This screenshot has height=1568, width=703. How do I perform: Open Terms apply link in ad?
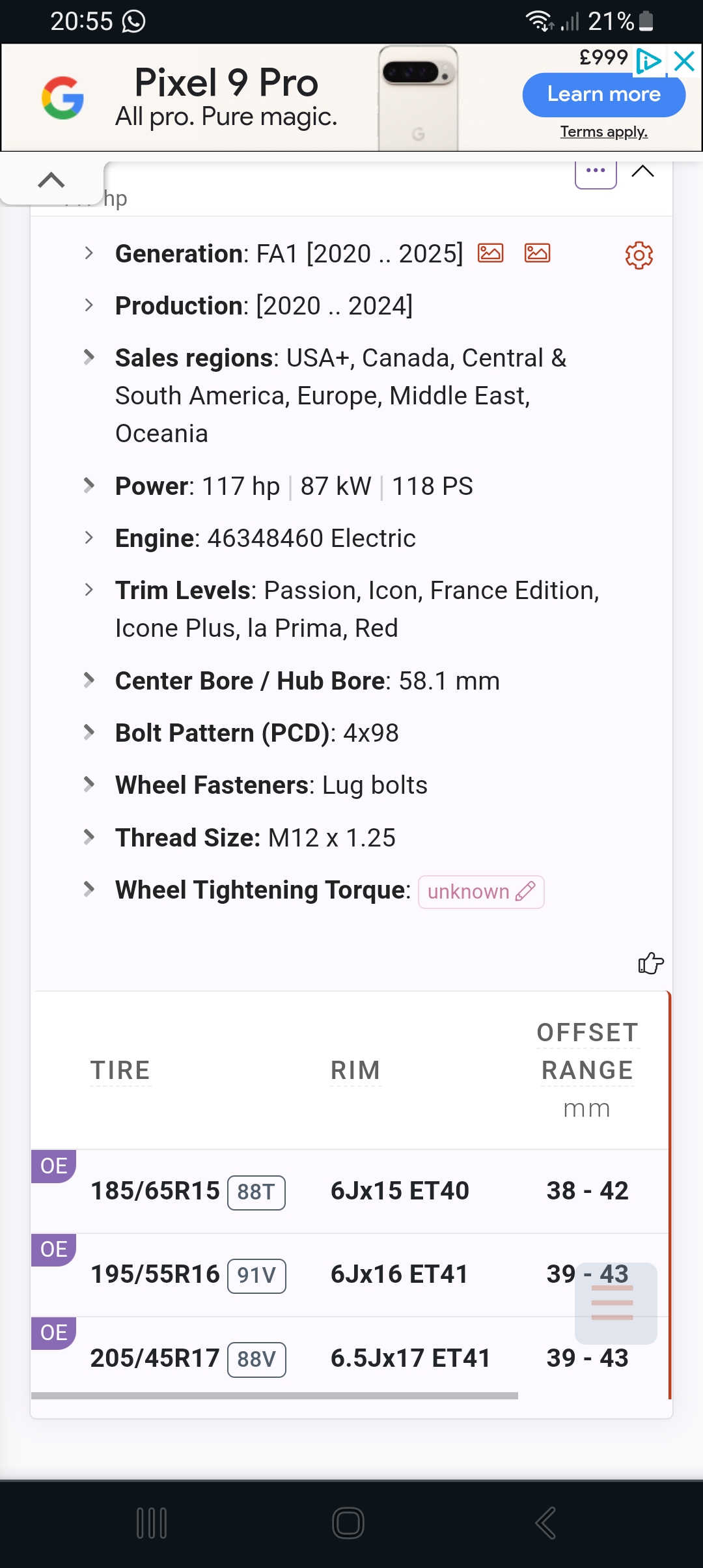point(603,132)
